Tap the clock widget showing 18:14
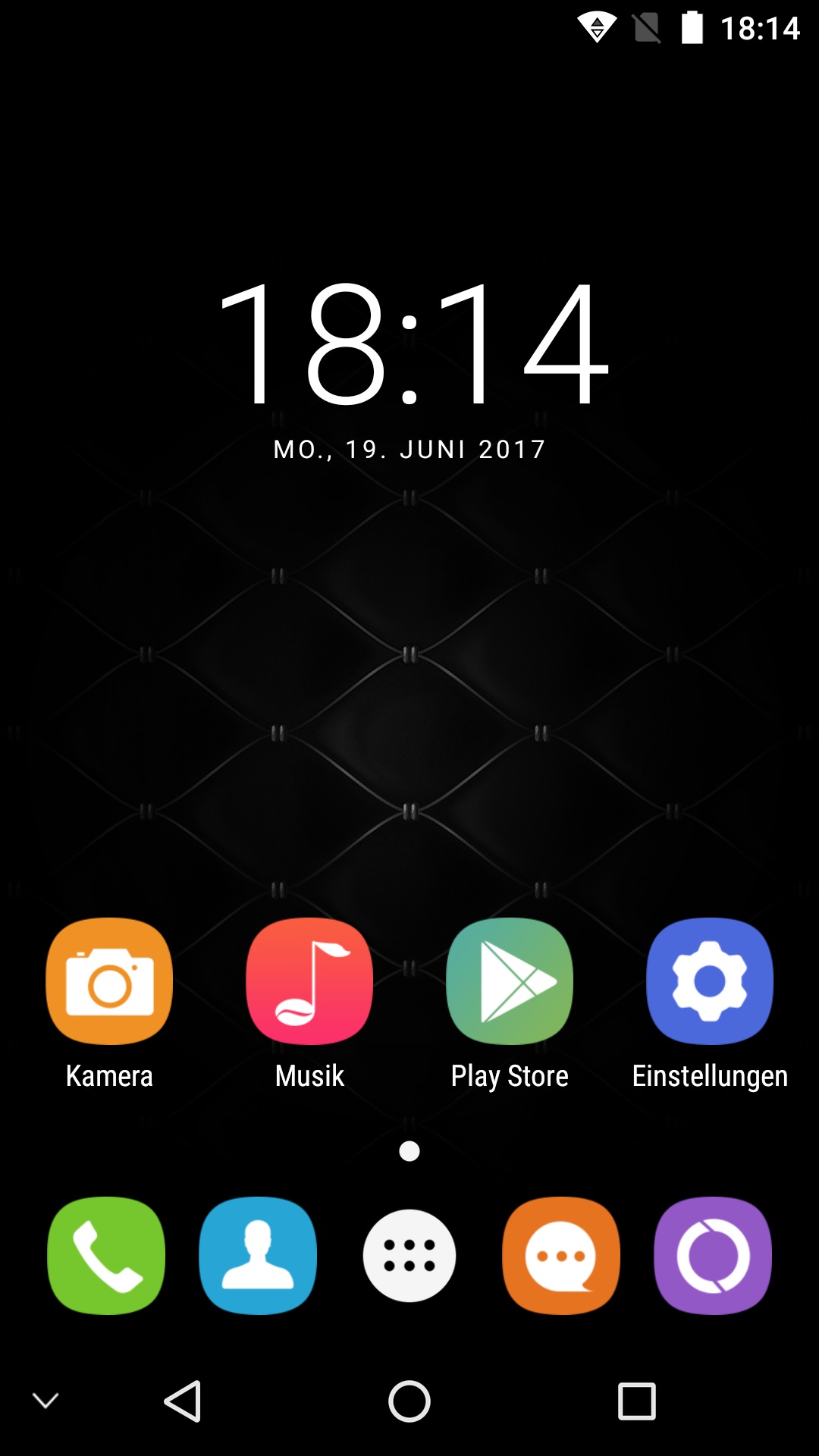Image resolution: width=819 pixels, height=1456 pixels. coord(413,343)
